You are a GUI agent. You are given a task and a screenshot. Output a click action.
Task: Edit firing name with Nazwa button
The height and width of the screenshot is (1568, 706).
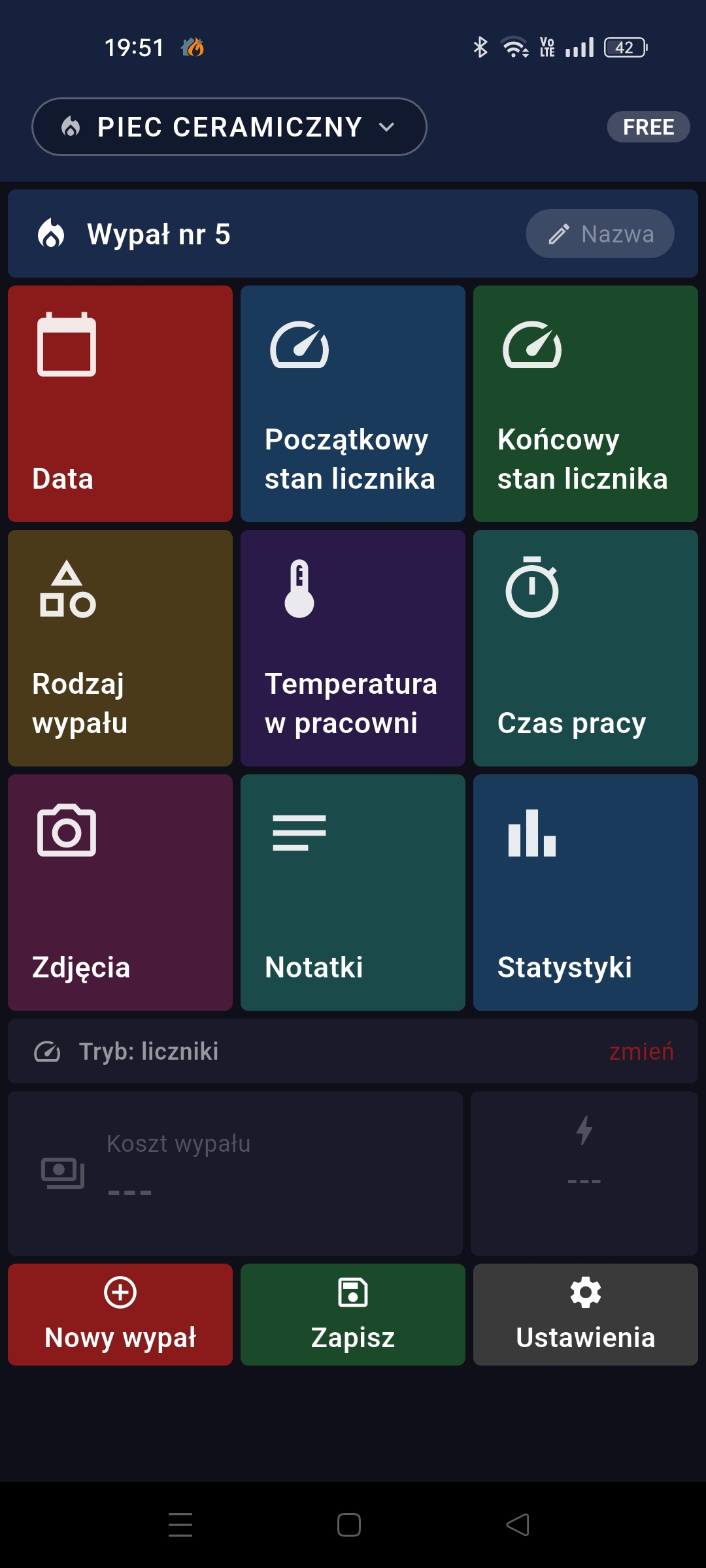coord(599,233)
